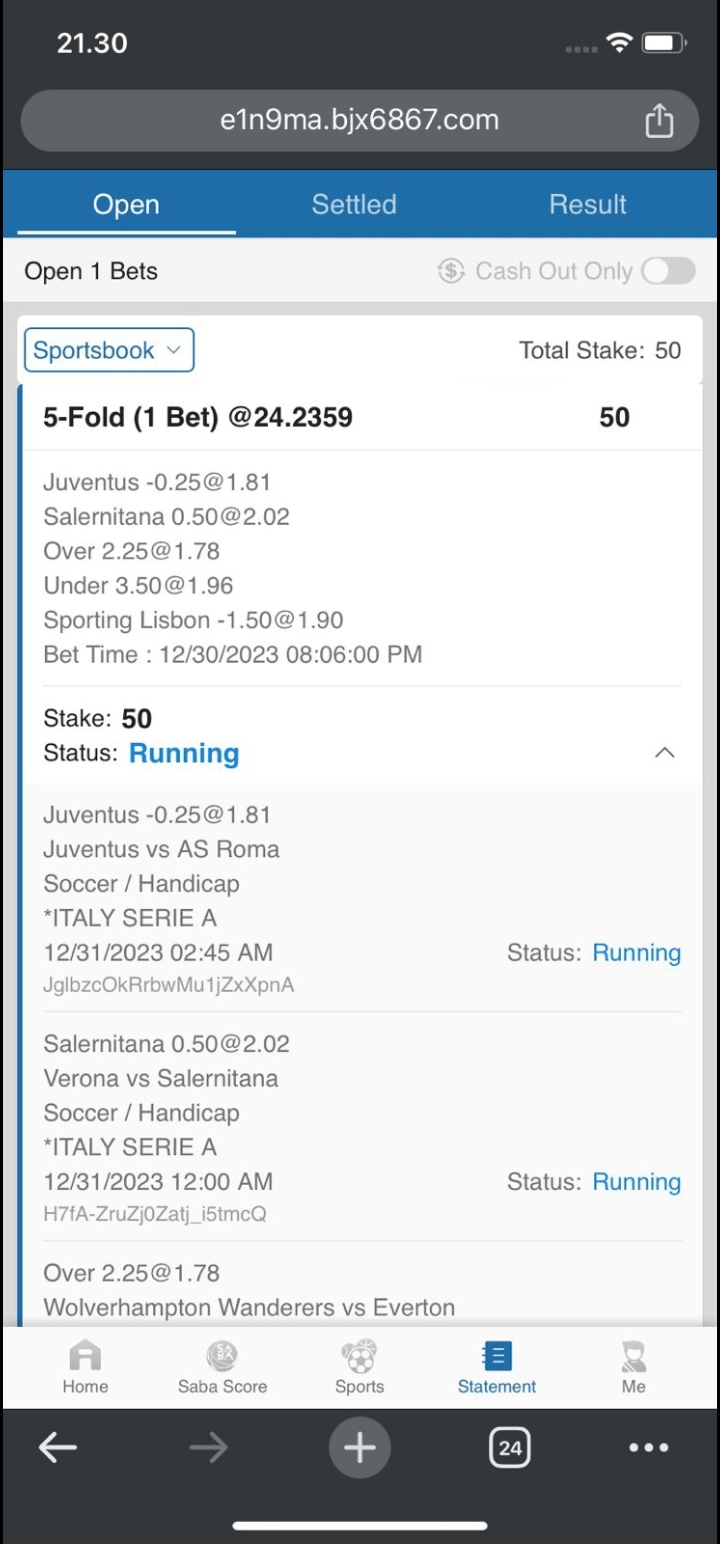Enable the Cash Out Only toggle

tap(668, 271)
